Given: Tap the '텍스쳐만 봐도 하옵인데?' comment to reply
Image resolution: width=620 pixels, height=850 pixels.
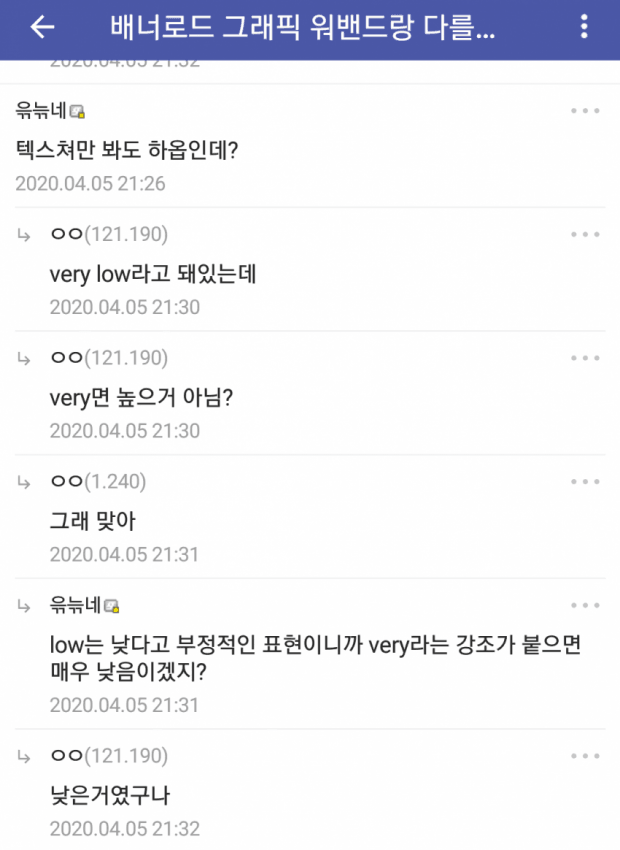Looking at the screenshot, I should 127,150.
